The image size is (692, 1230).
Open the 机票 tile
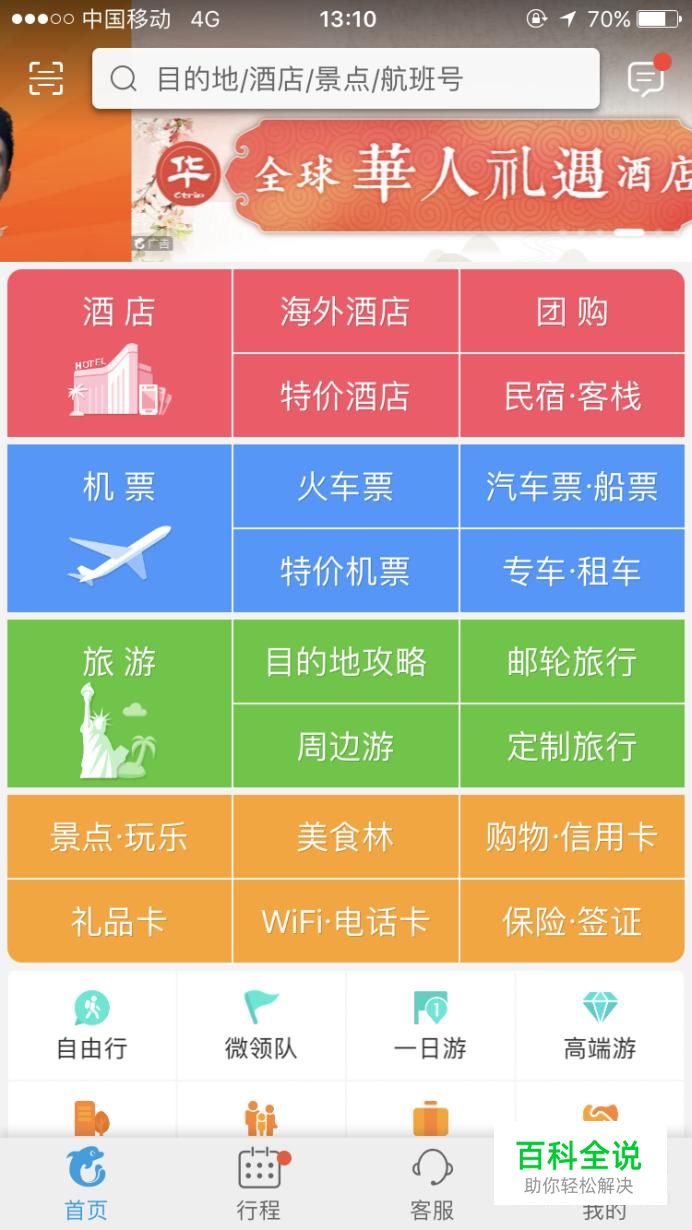pyautogui.click(x=119, y=528)
